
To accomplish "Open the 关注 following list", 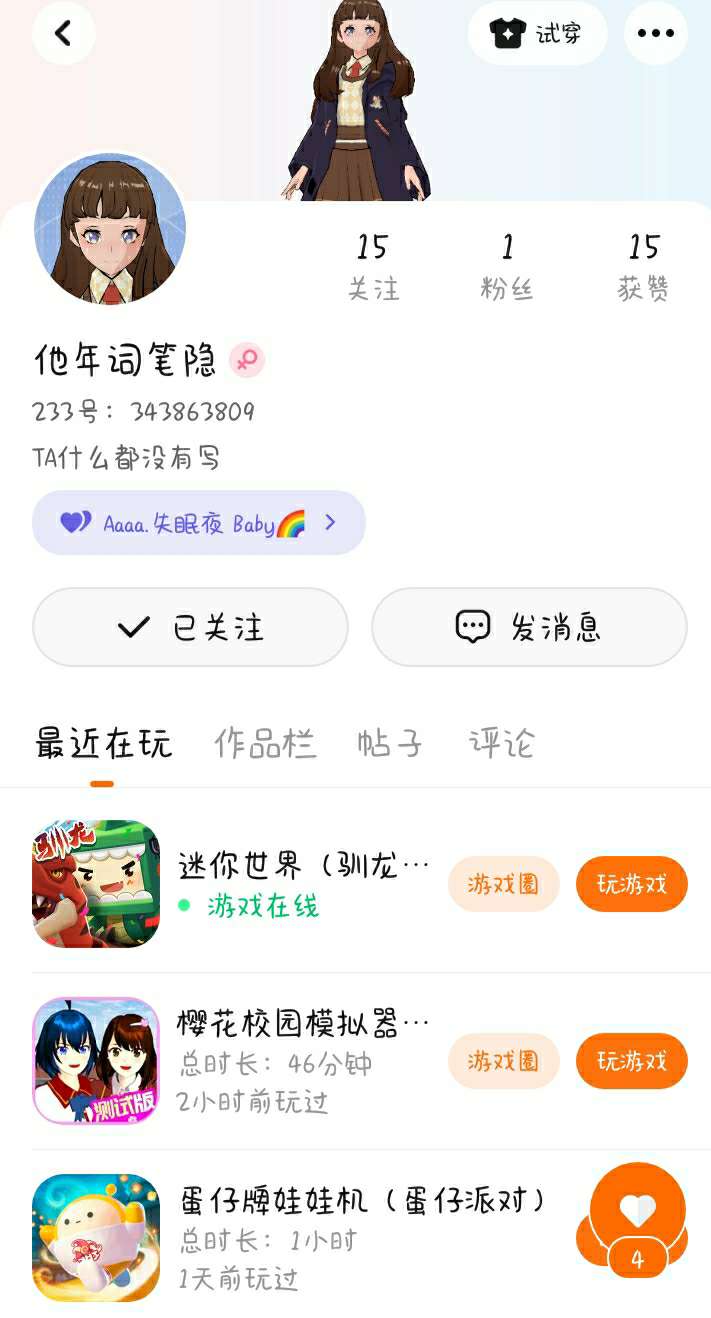I will [x=372, y=266].
